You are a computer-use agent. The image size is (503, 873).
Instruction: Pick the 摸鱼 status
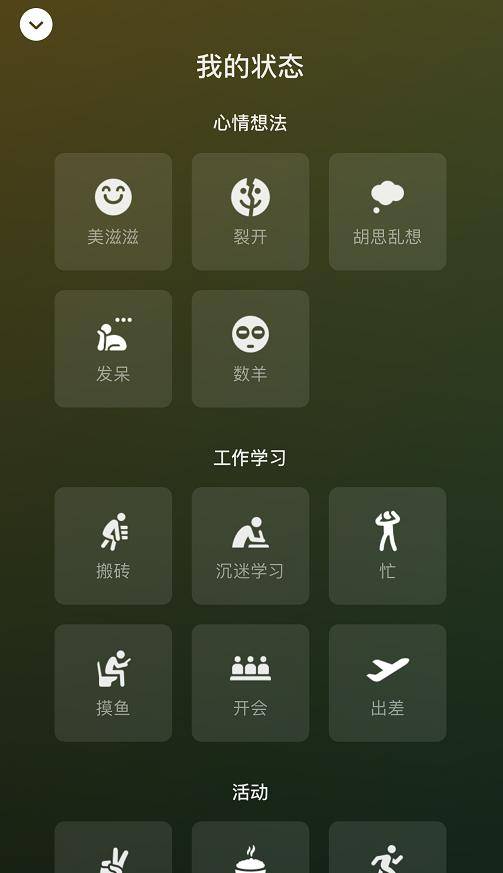tap(113, 683)
